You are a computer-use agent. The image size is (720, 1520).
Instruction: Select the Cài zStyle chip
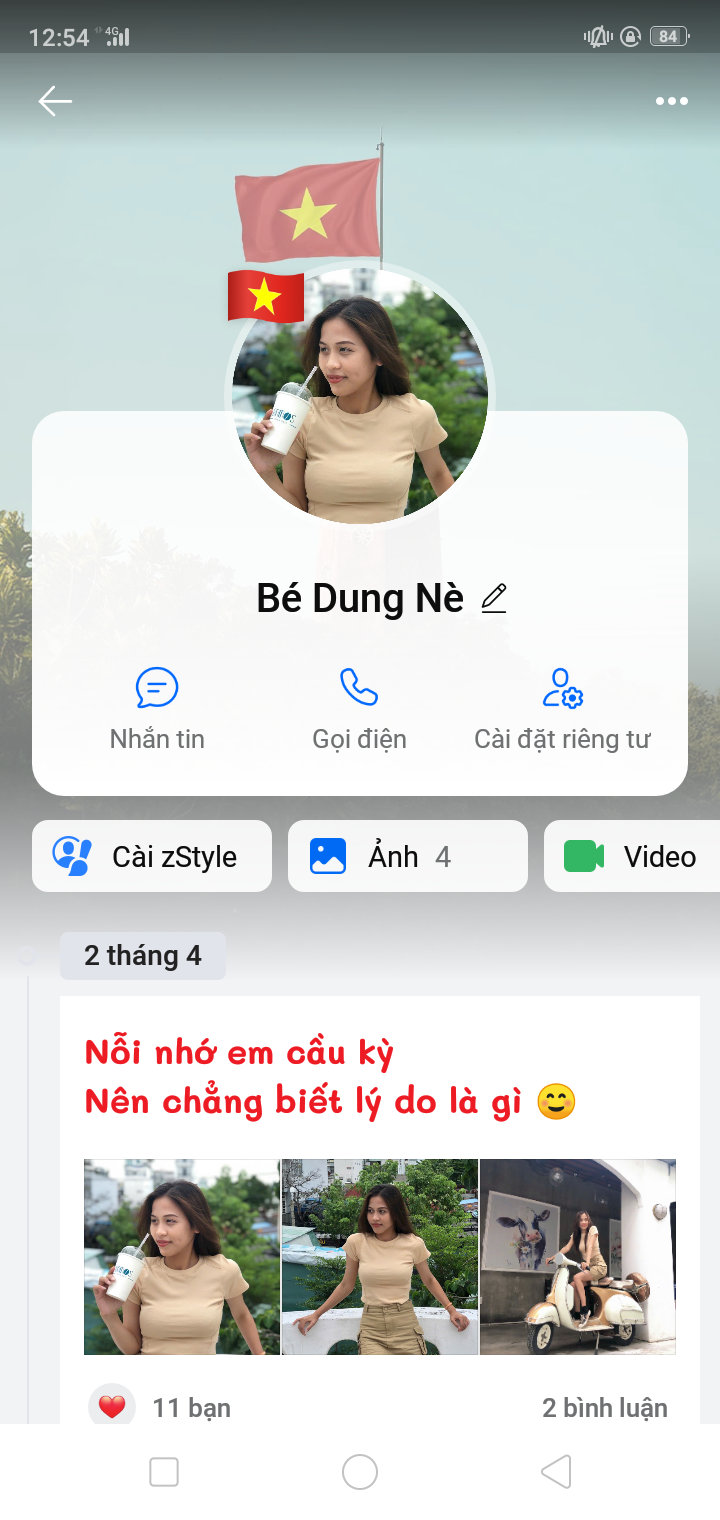point(152,856)
